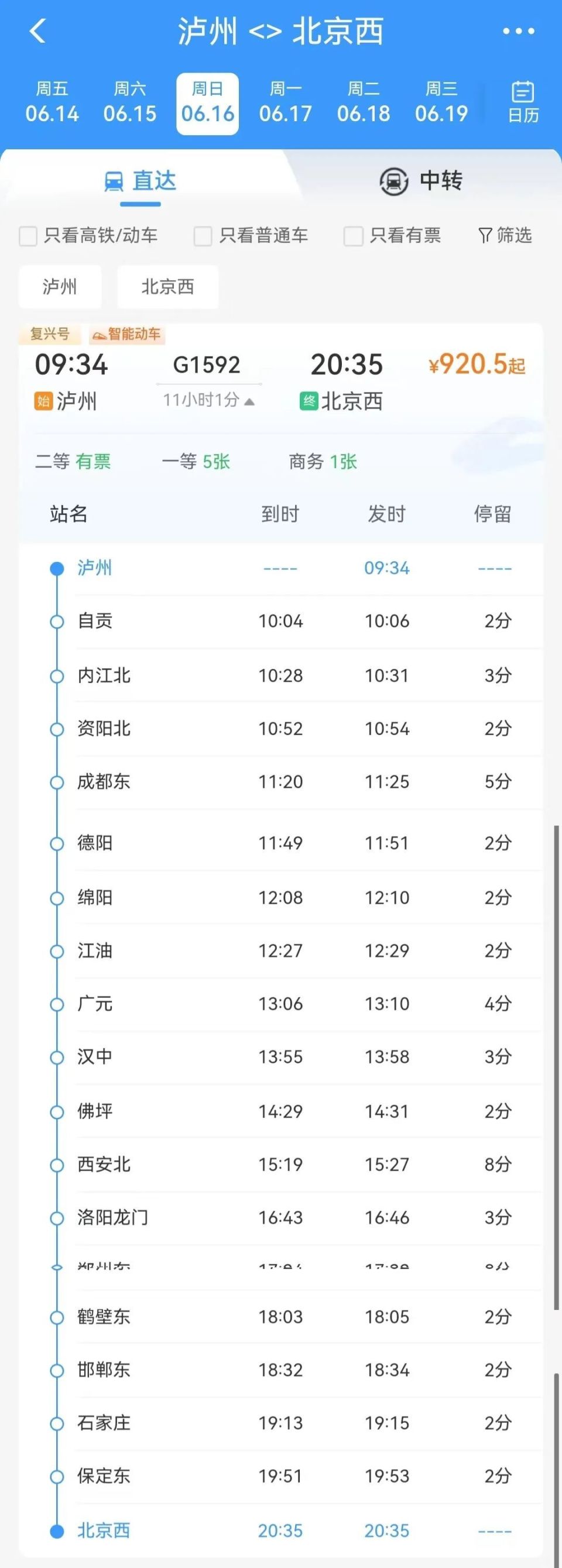Viewport: 562px width, 1568px height.
Task: Switch to the 中转 tab
Action: click(x=421, y=181)
